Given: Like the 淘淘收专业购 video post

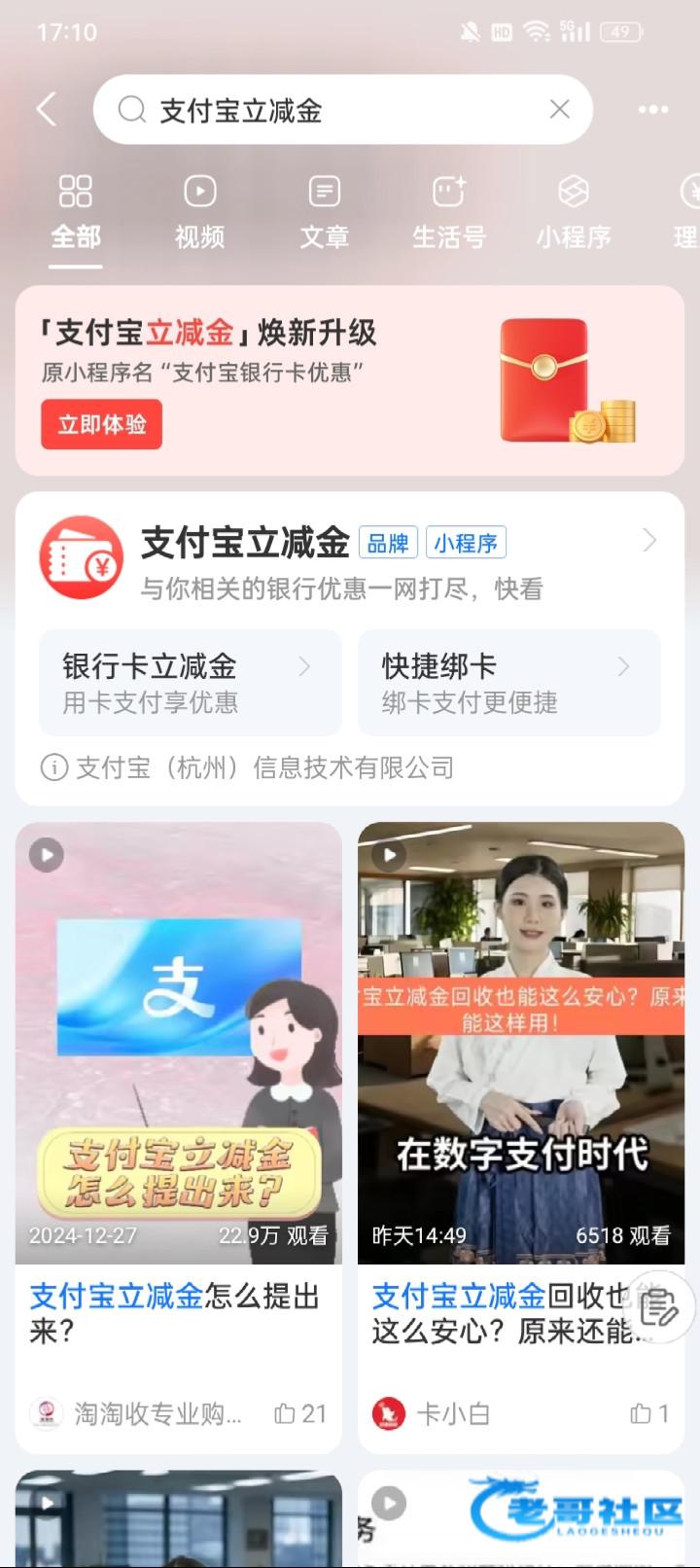Looking at the screenshot, I should tap(299, 1413).
